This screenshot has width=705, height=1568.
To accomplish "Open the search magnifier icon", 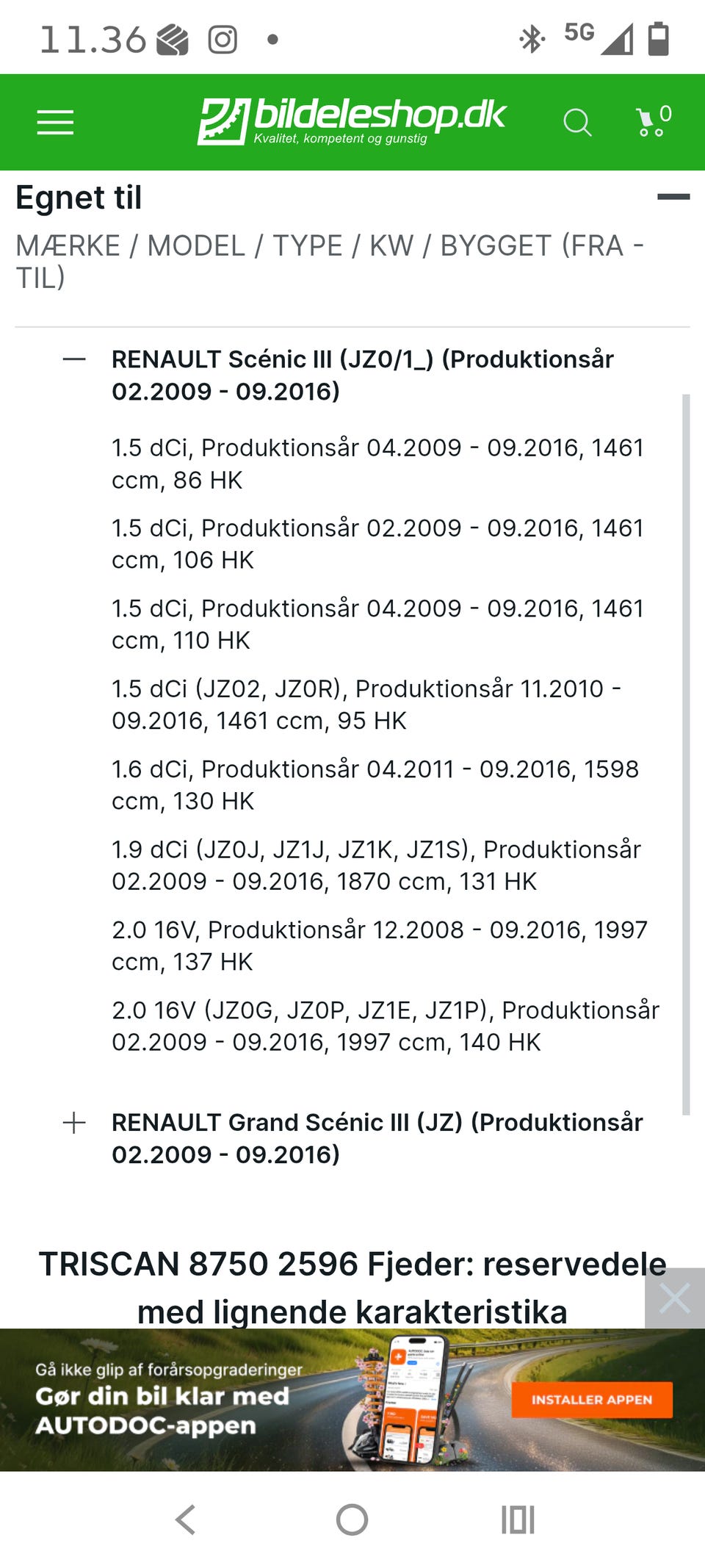I will pos(577,122).
